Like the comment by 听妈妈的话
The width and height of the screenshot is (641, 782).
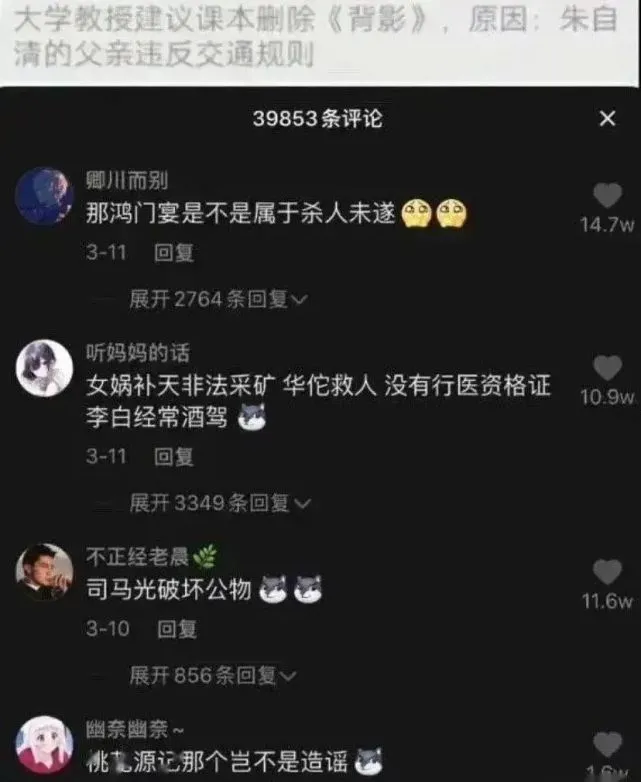[x=607, y=368]
